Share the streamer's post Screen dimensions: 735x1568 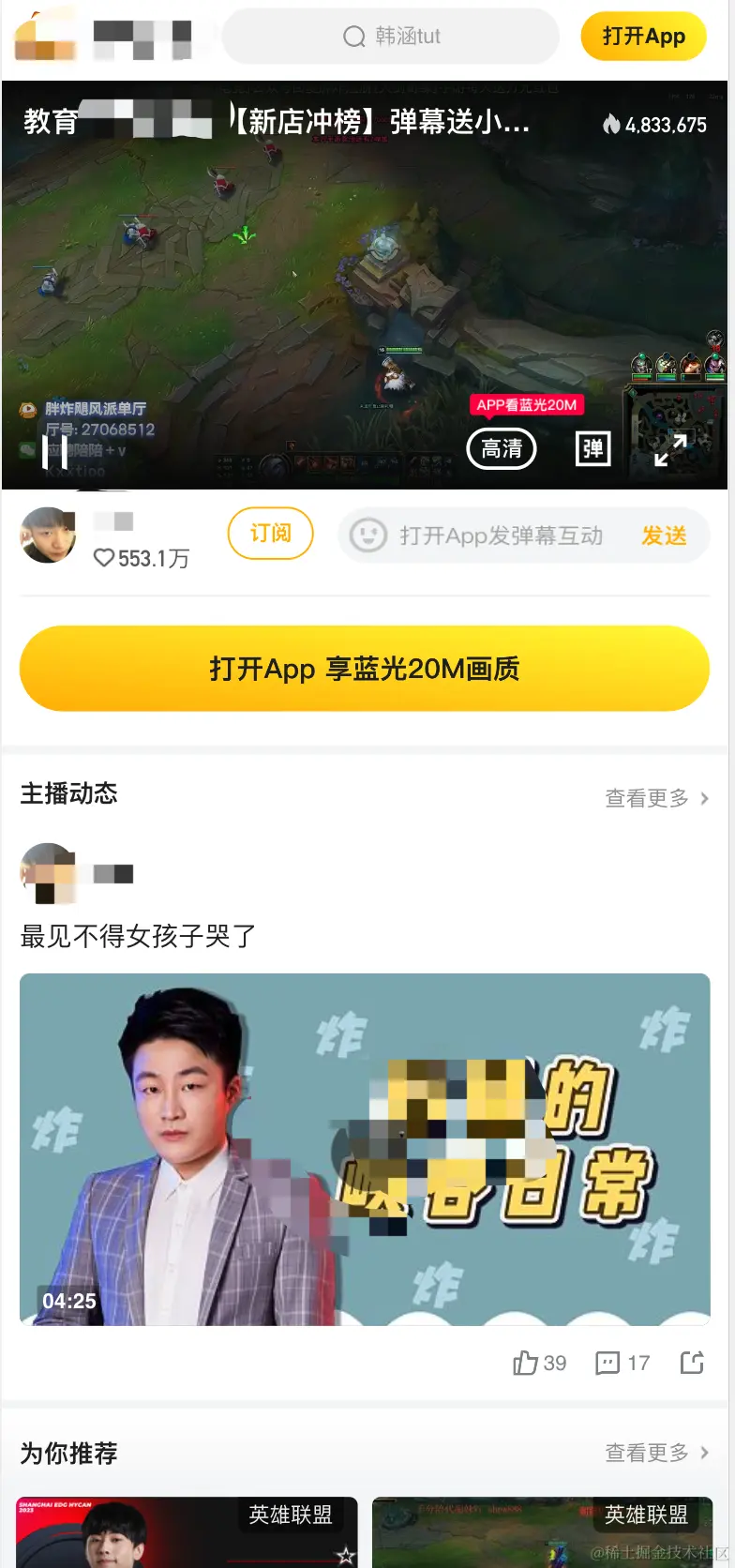pos(692,1363)
